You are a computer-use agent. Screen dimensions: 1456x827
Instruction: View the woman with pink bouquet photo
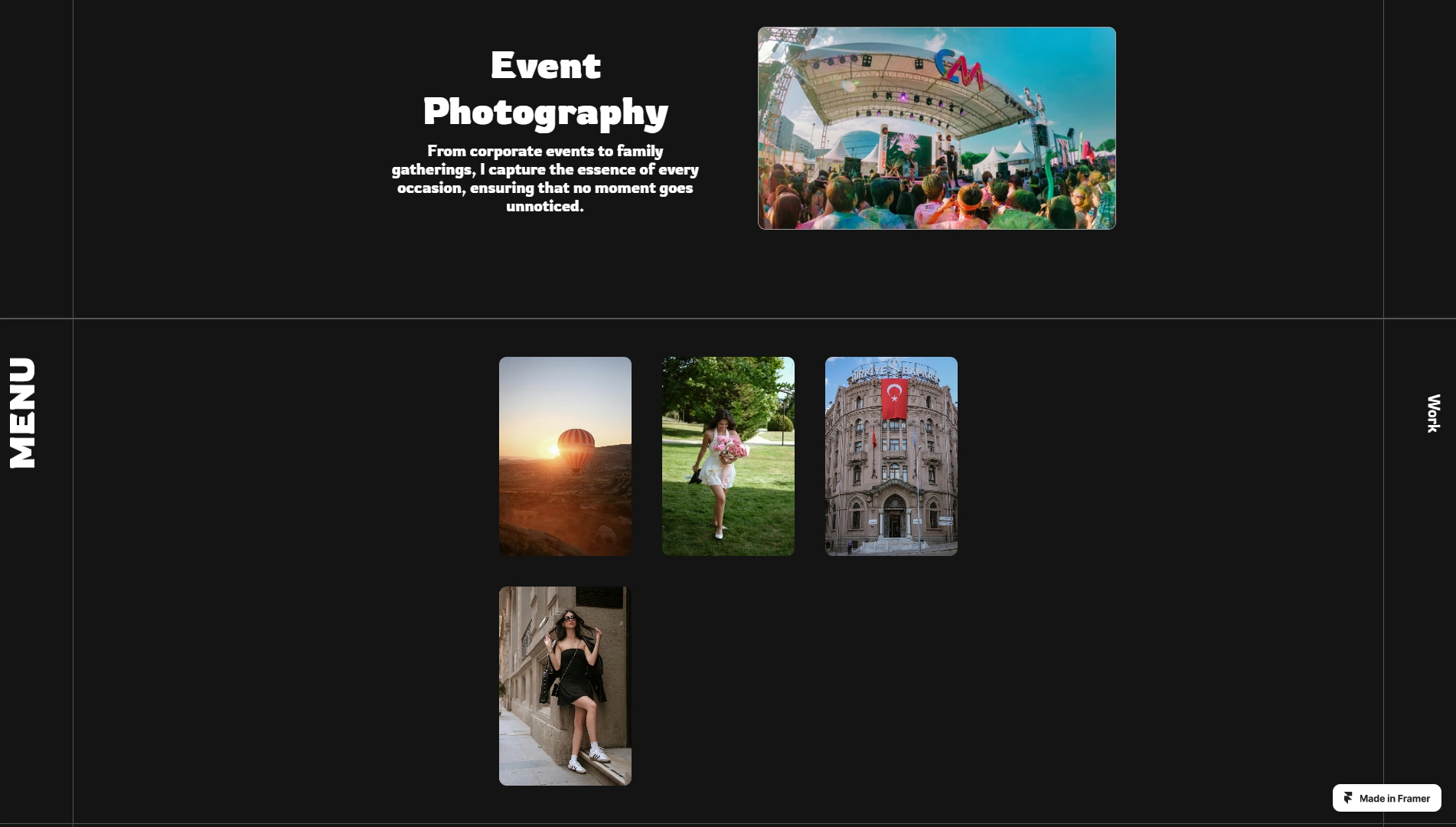tap(728, 456)
